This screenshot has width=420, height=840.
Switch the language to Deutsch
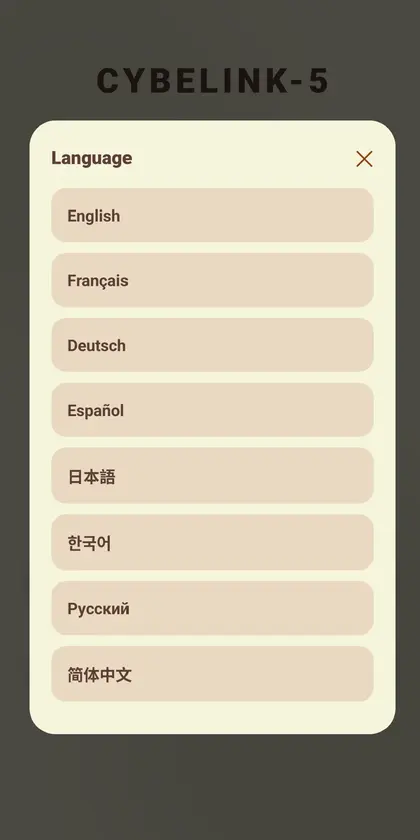click(212, 345)
